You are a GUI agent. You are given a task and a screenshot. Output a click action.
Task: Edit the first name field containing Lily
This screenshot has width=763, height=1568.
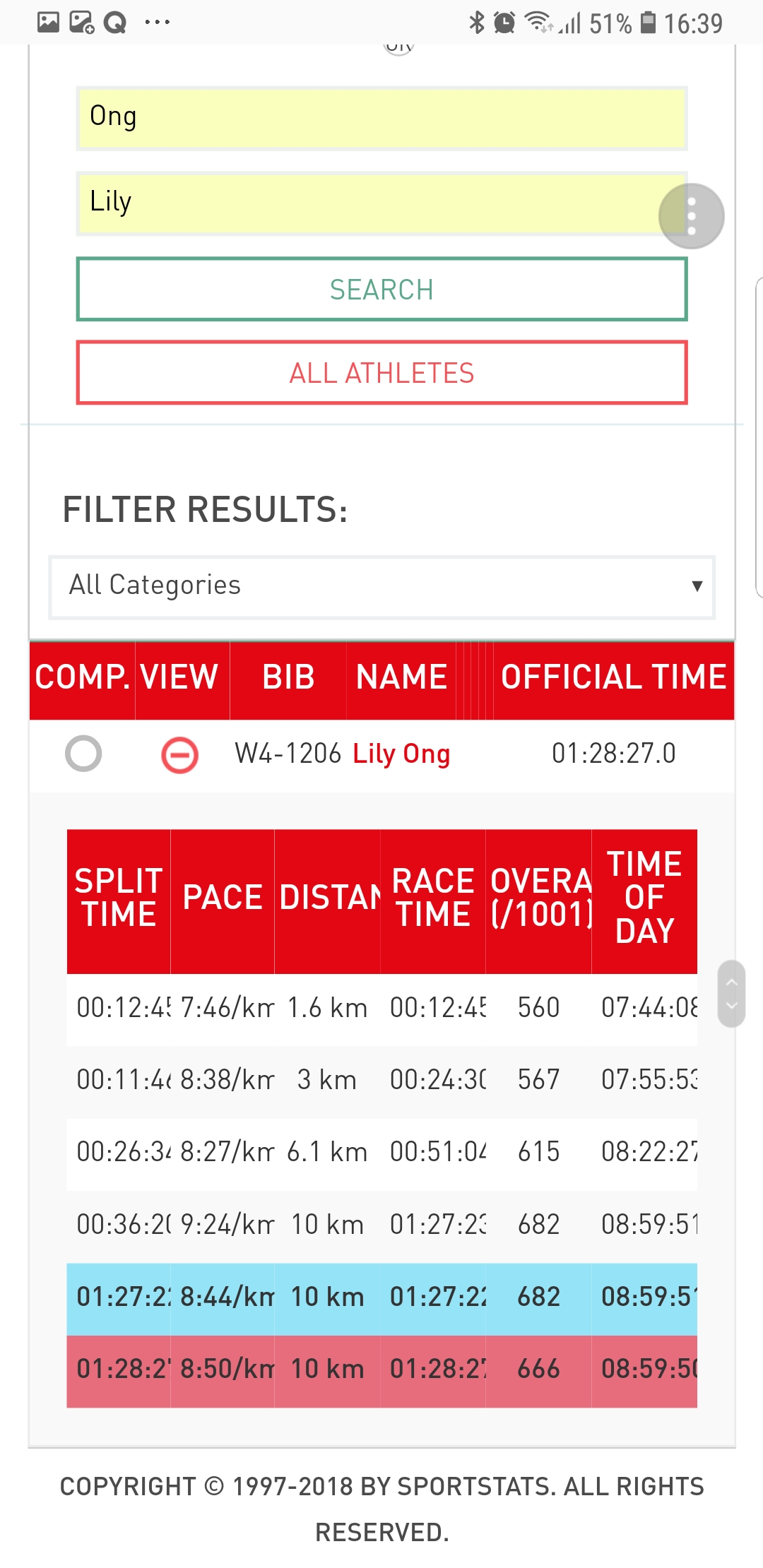pos(381,203)
